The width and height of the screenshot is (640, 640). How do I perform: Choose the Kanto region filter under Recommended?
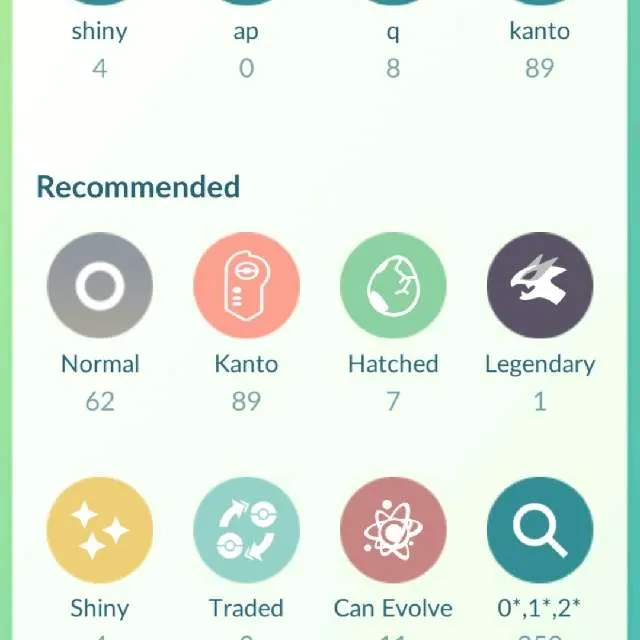coord(246,286)
